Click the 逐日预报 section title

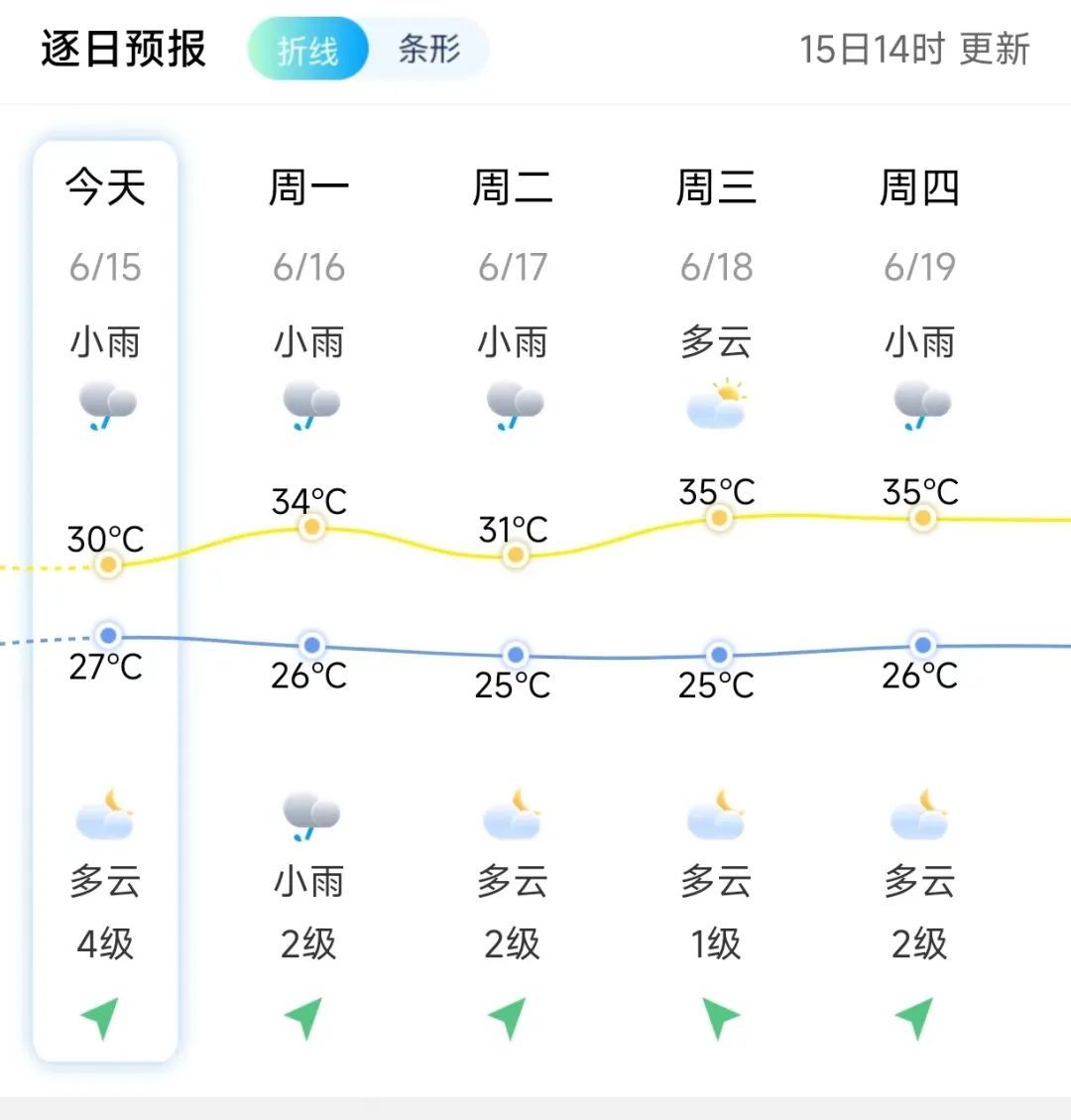(123, 50)
